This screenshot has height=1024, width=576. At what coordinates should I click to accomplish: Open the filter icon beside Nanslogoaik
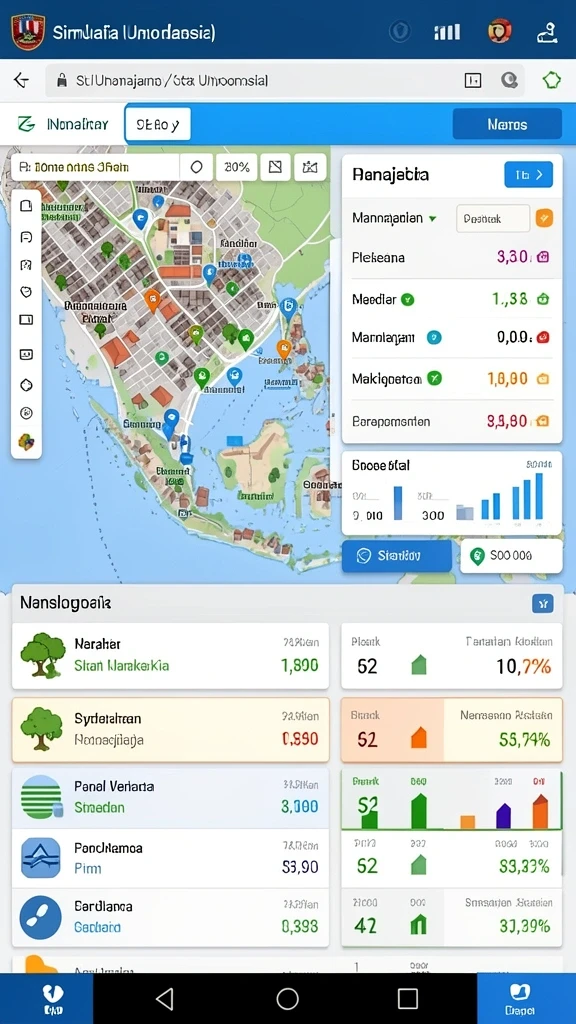(x=542, y=603)
